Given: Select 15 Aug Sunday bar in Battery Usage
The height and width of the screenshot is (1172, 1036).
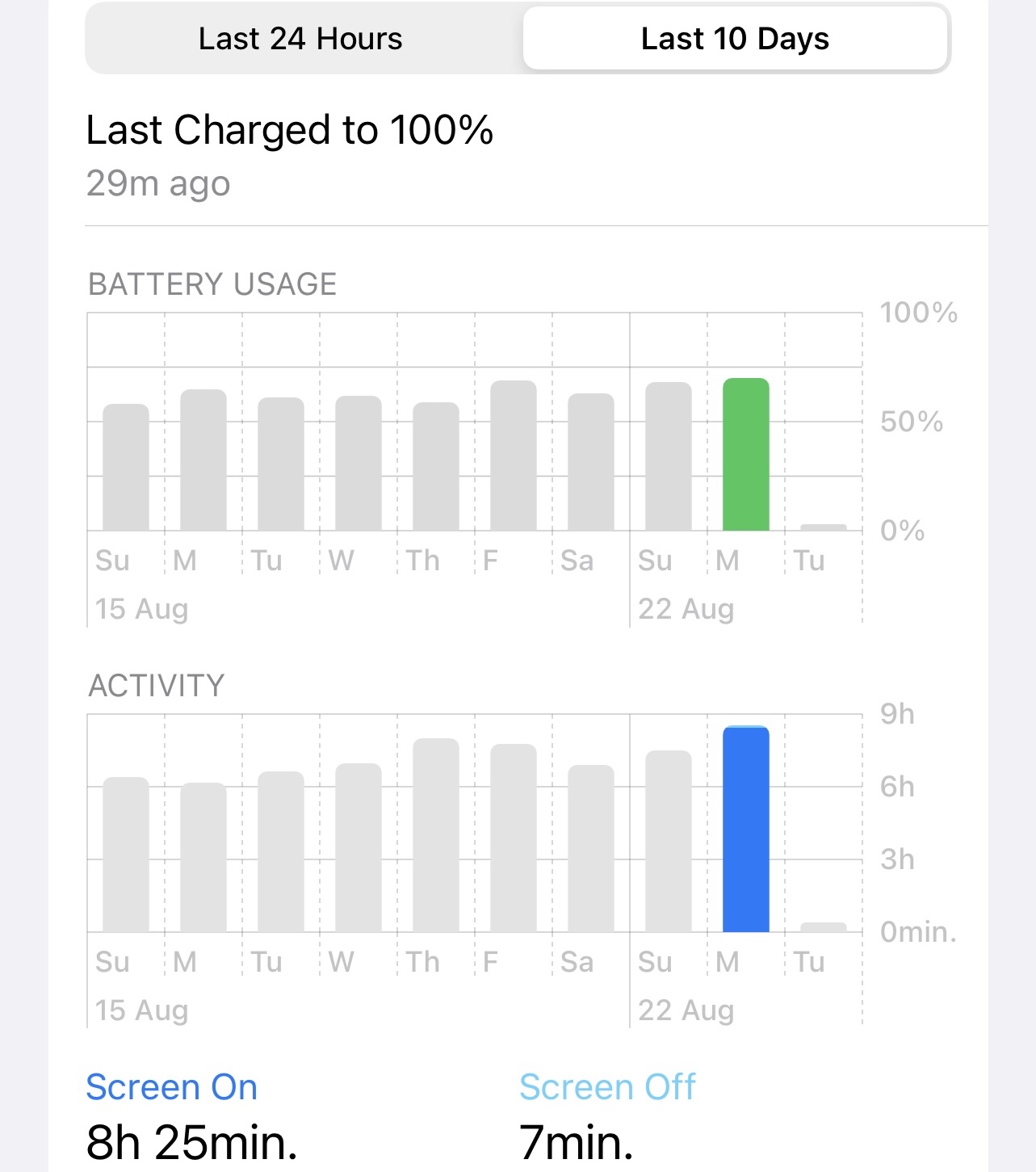Looking at the screenshot, I should tap(126, 467).
